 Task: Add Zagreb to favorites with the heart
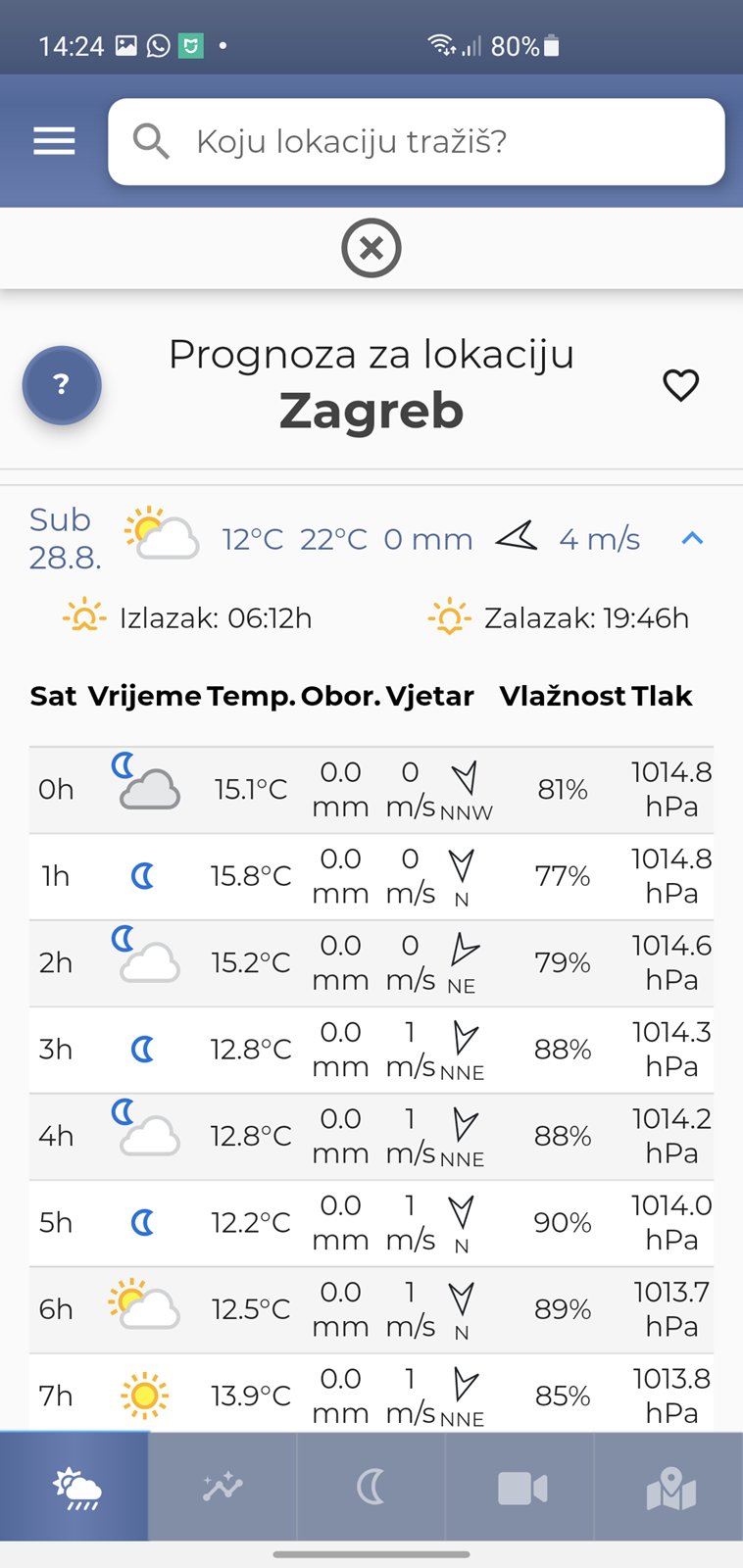(x=680, y=385)
